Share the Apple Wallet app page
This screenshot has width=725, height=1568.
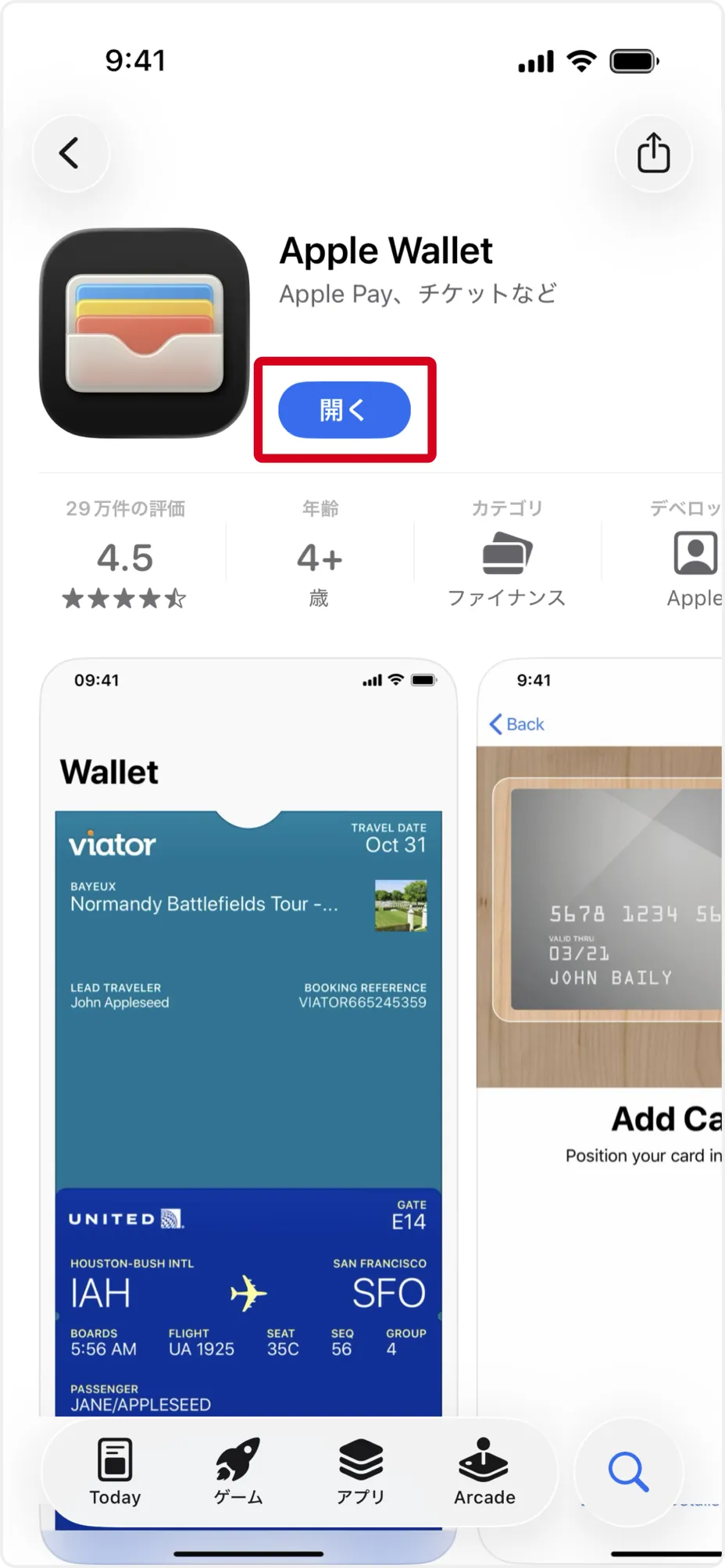click(x=653, y=153)
